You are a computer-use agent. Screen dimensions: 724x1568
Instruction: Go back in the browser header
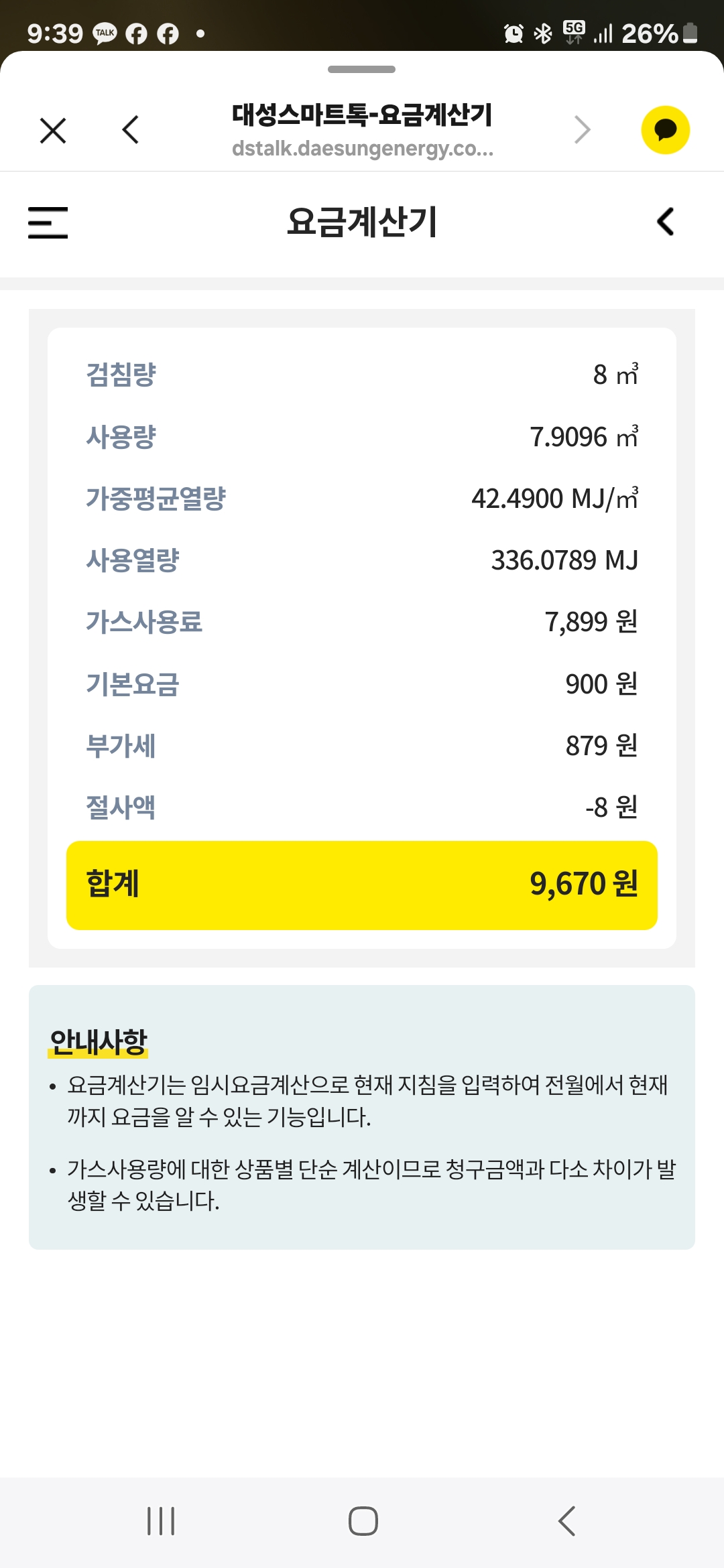pyautogui.click(x=131, y=130)
